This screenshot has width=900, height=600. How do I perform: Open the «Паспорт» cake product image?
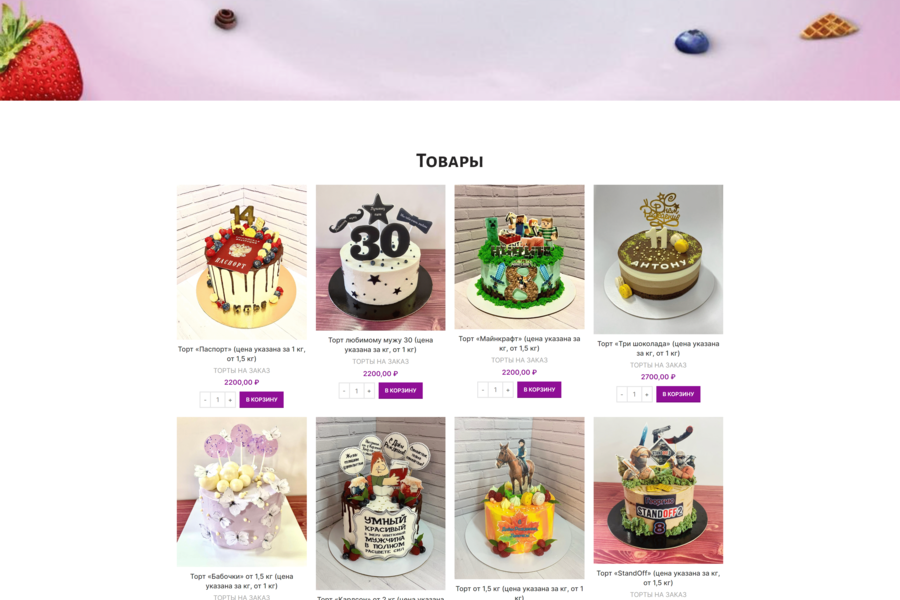click(x=242, y=261)
